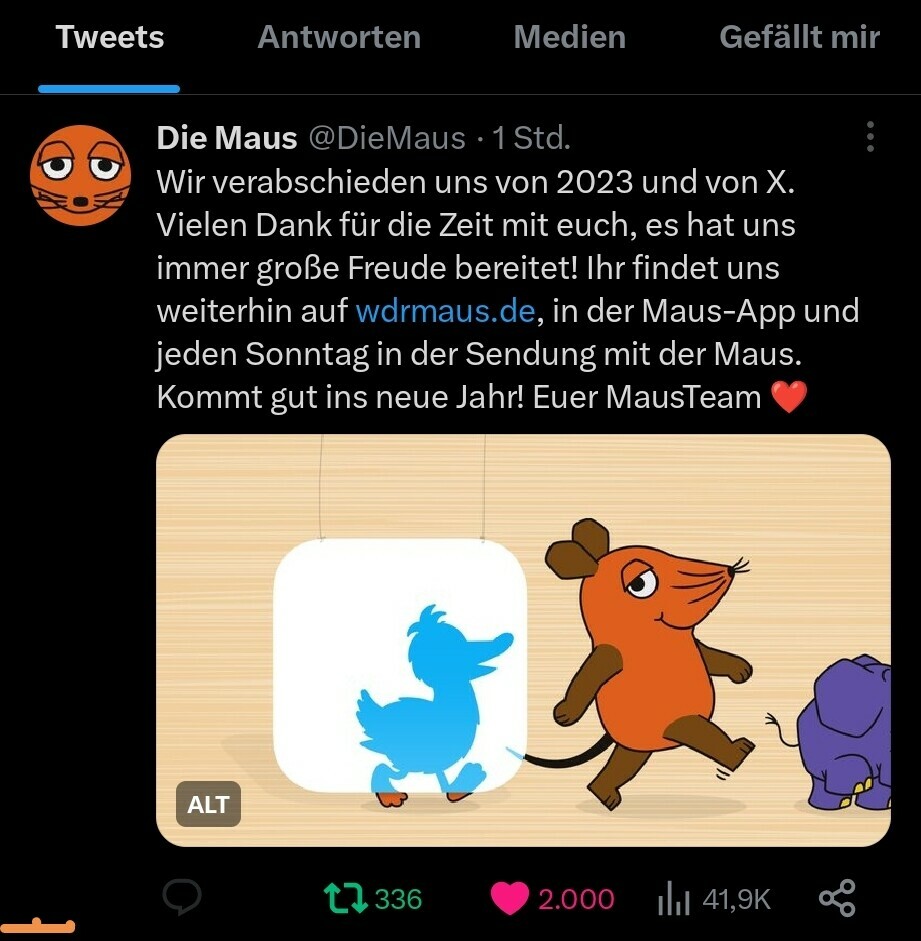Reply to Die Maus tweet

[x=182, y=898]
